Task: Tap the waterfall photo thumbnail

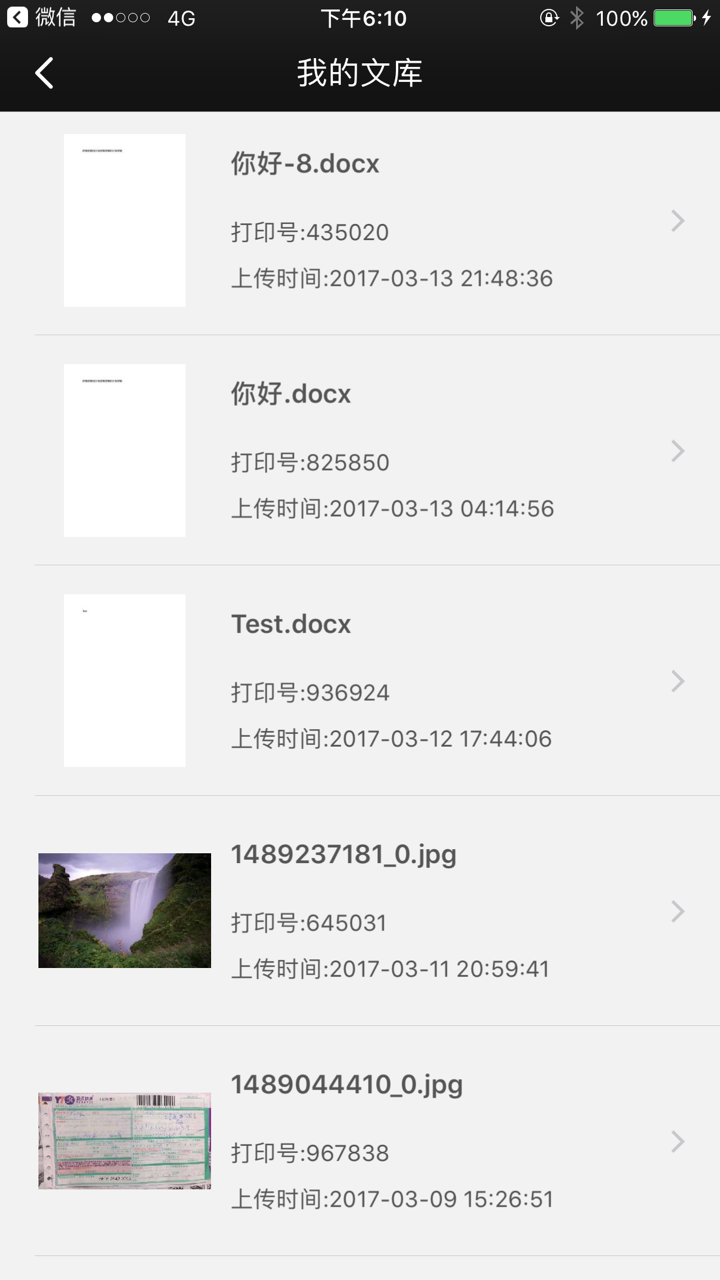Action: click(124, 910)
